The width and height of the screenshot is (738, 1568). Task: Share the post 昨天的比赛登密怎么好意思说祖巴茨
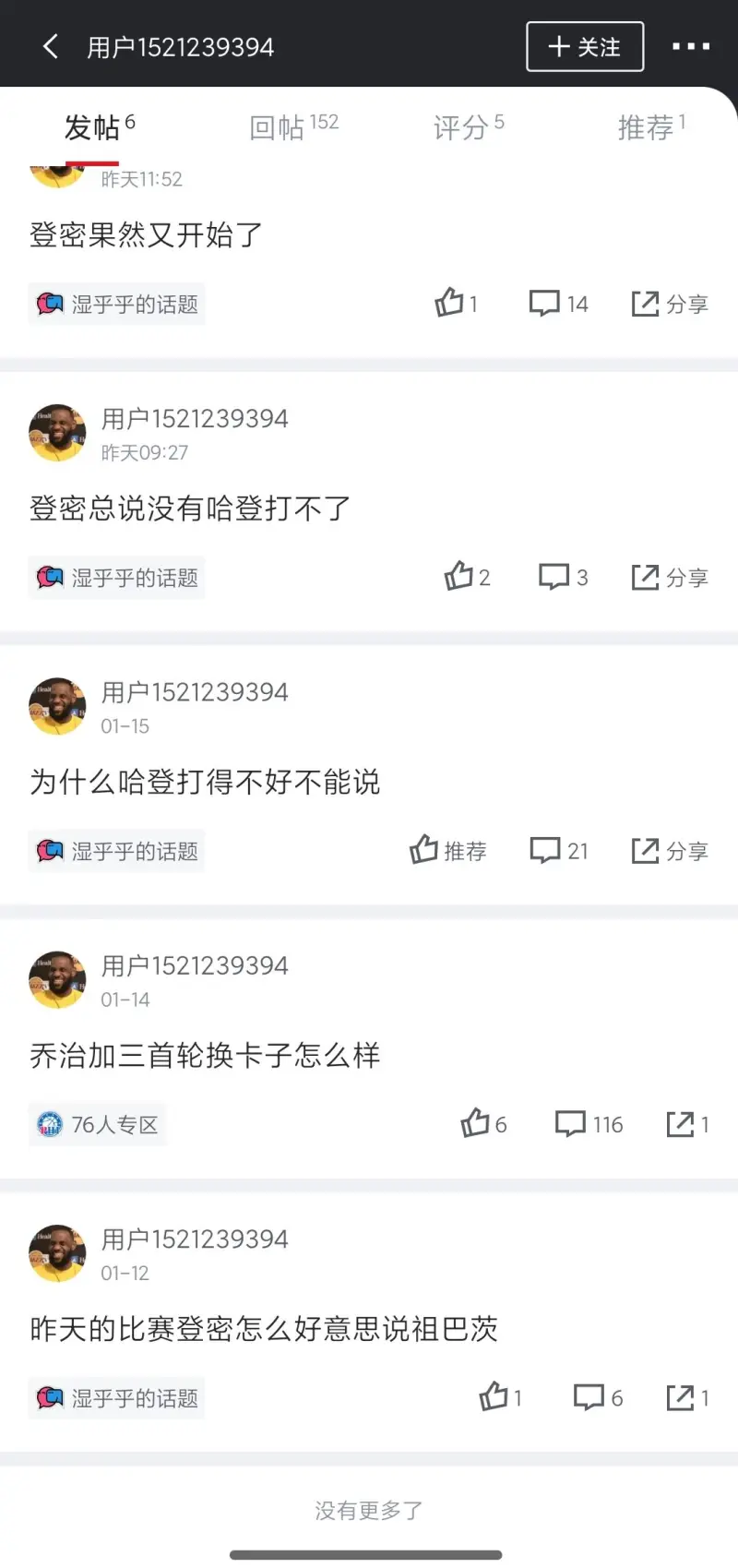point(687,1397)
